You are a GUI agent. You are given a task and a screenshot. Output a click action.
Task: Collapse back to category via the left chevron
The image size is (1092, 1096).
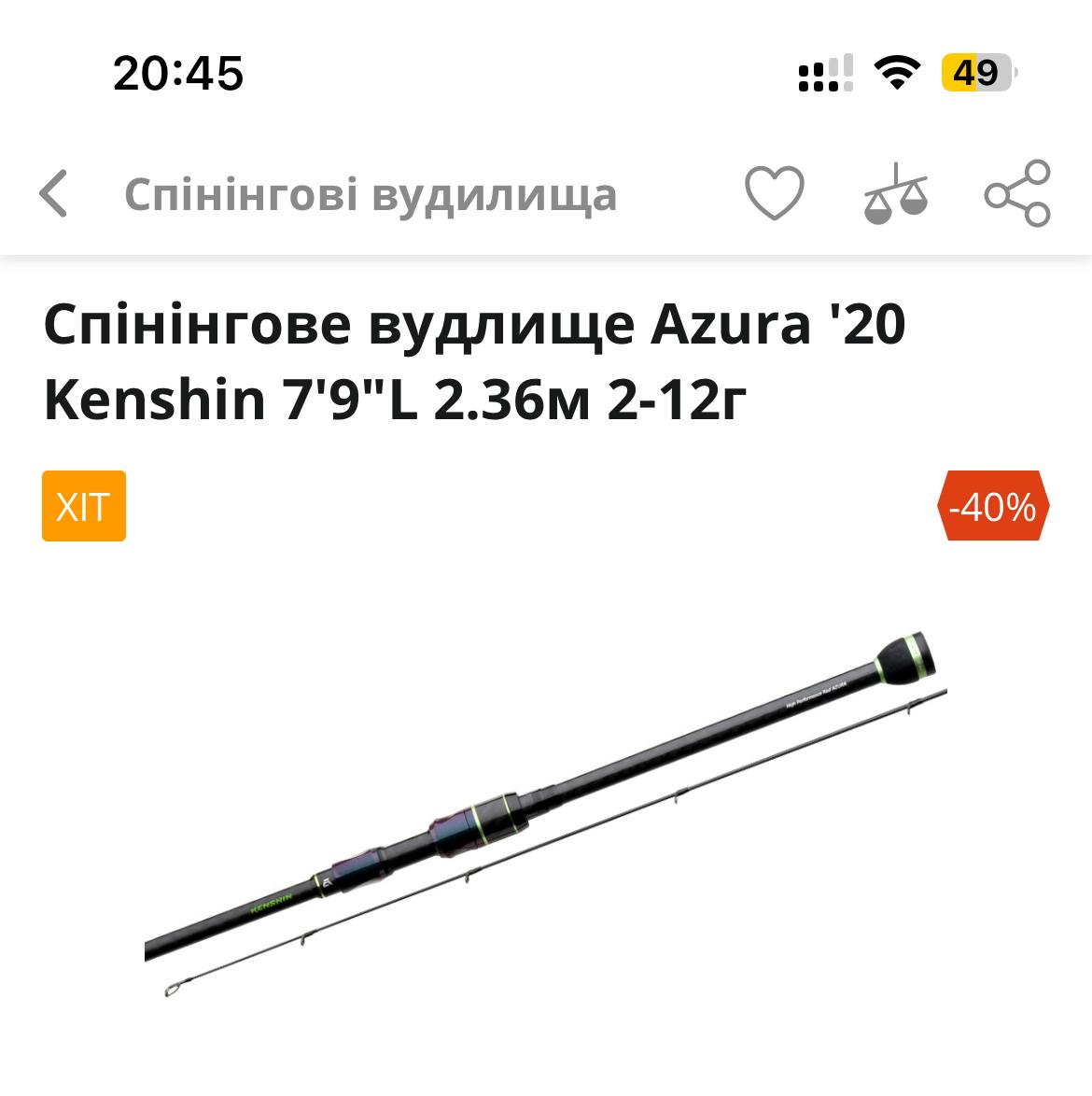[x=53, y=194]
